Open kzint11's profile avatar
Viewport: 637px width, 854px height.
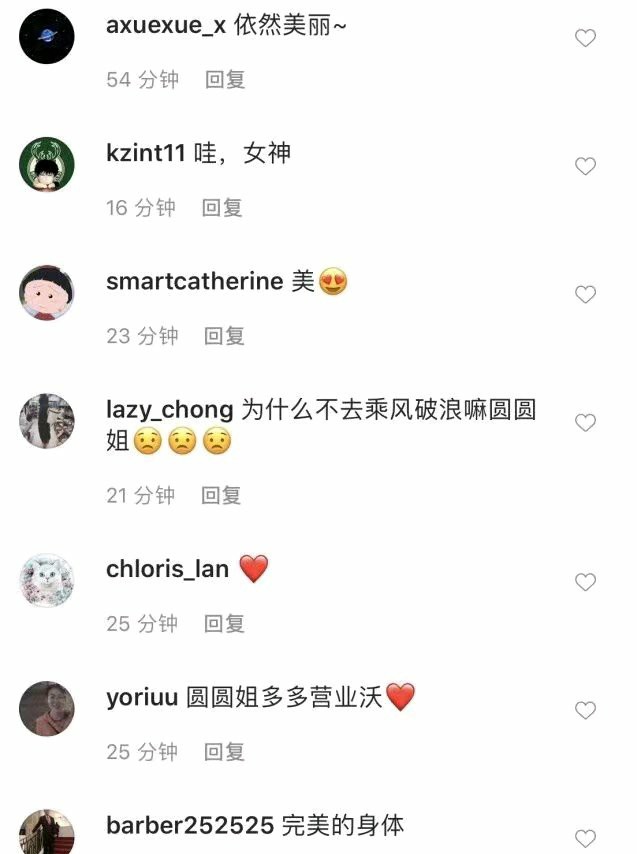pyautogui.click(x=47, y=165)
